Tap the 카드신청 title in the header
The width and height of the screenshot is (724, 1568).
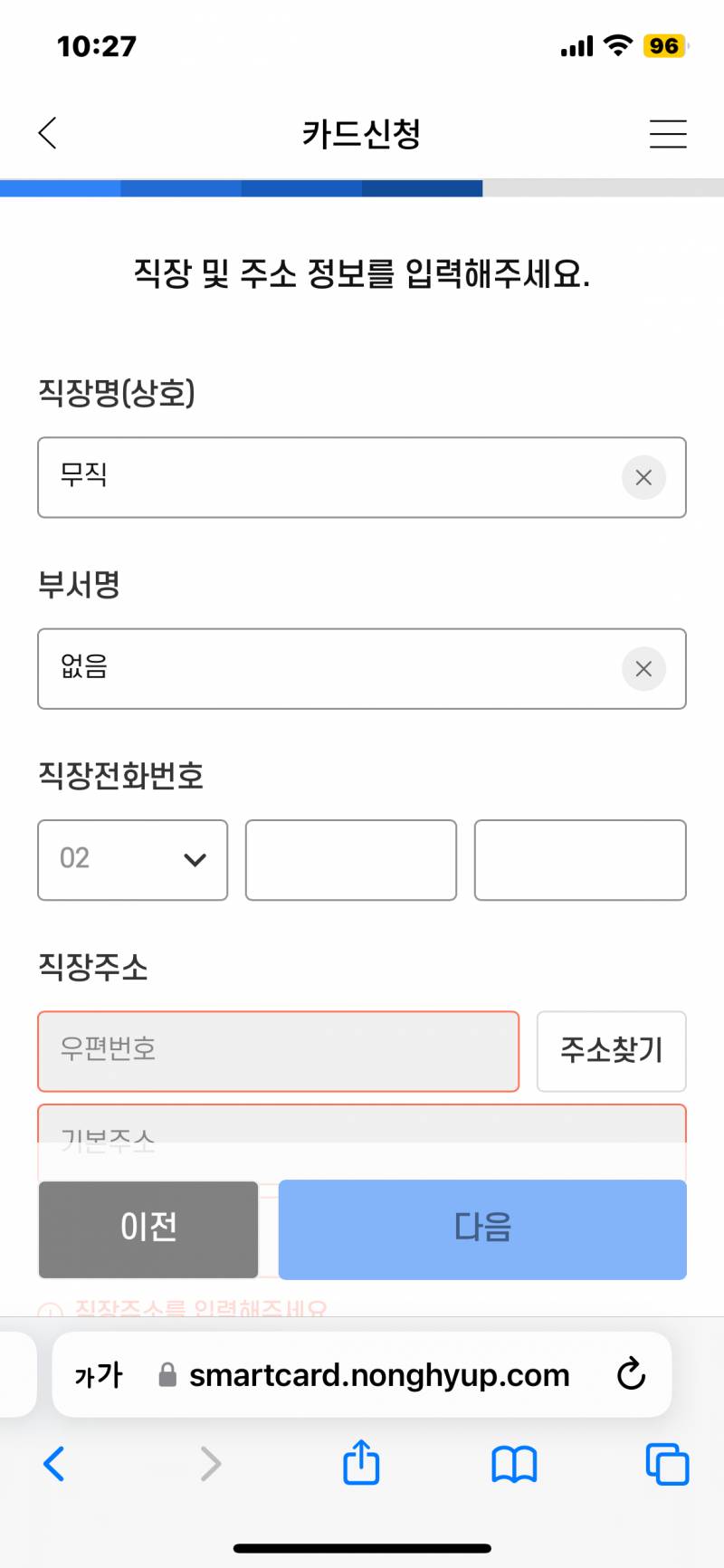pyautogui.click(x=362, y=132)
